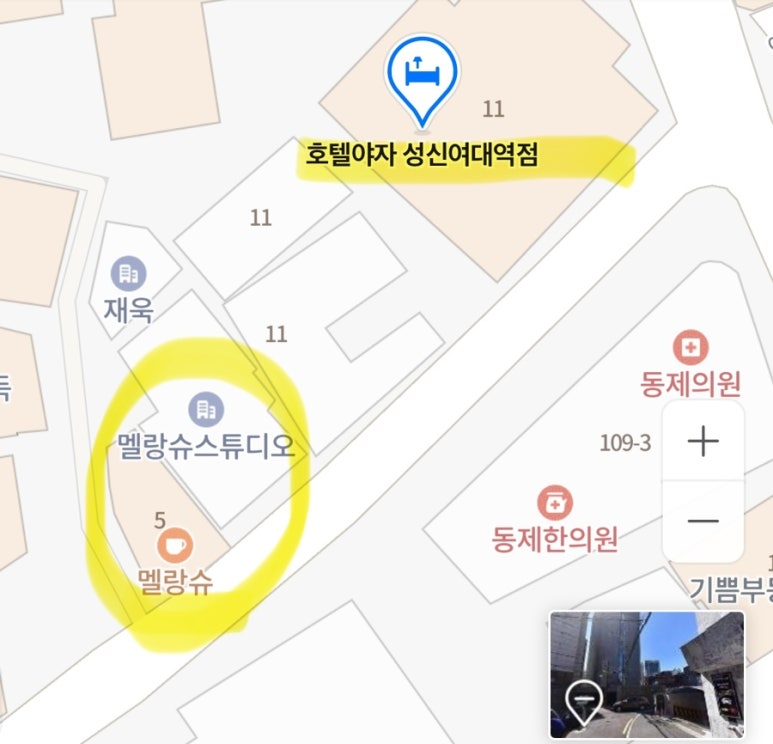Open the 동제의원 clinic marker
Viewport: 773px width, 744px height.
pos(690,349)
